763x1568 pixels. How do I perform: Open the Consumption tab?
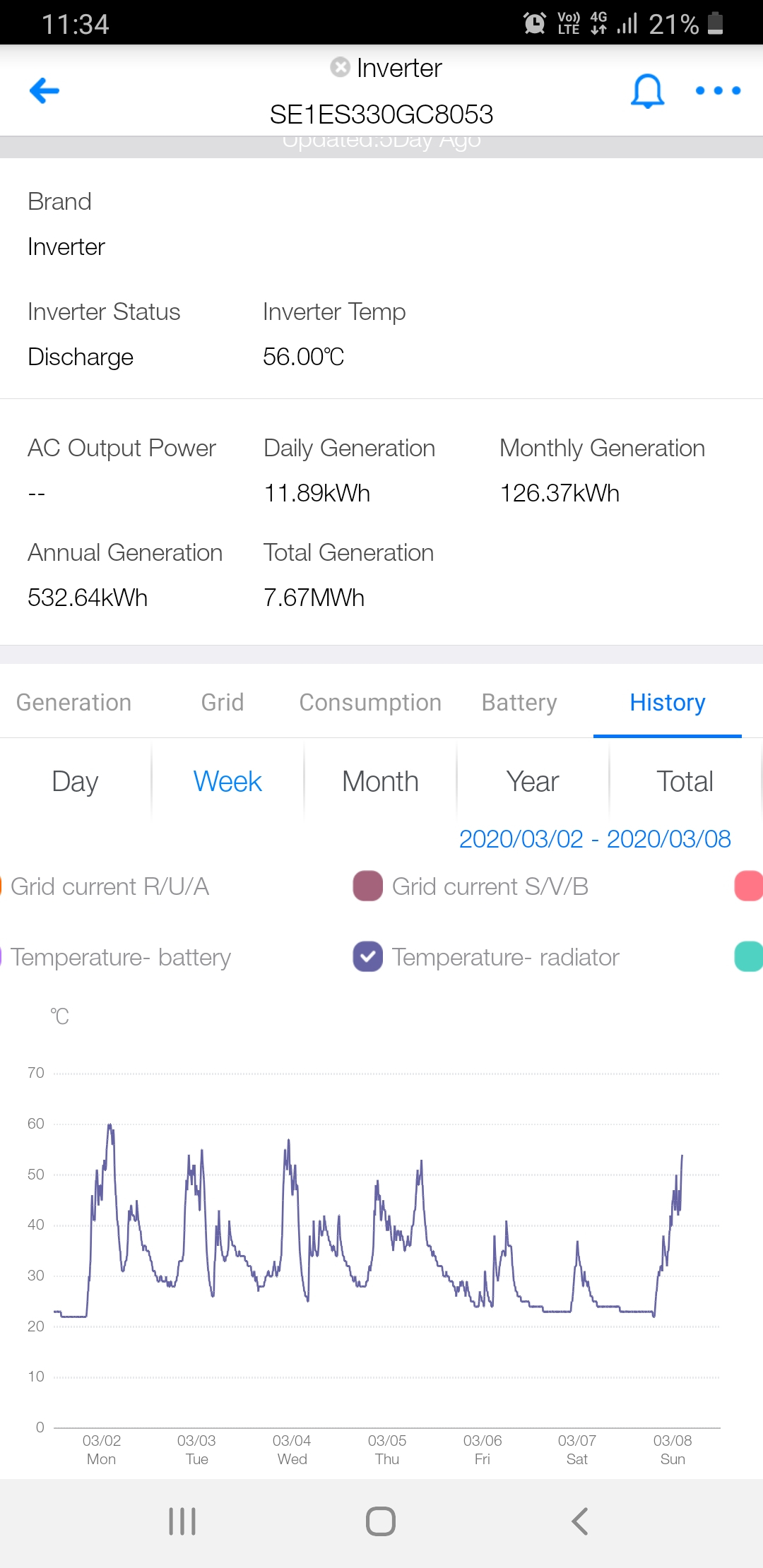[370, 703]
